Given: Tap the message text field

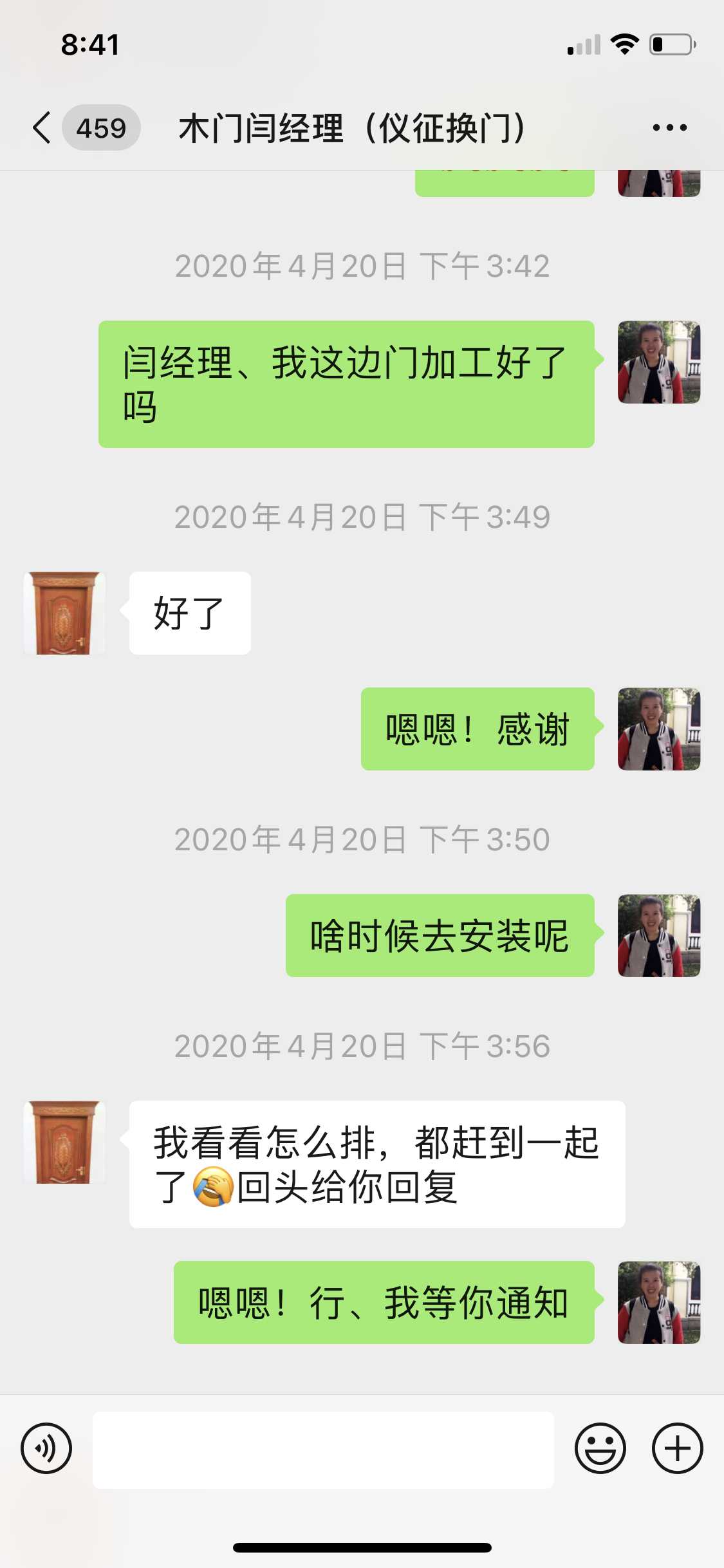Looking at the screenshot, I should click(323, 1450).
